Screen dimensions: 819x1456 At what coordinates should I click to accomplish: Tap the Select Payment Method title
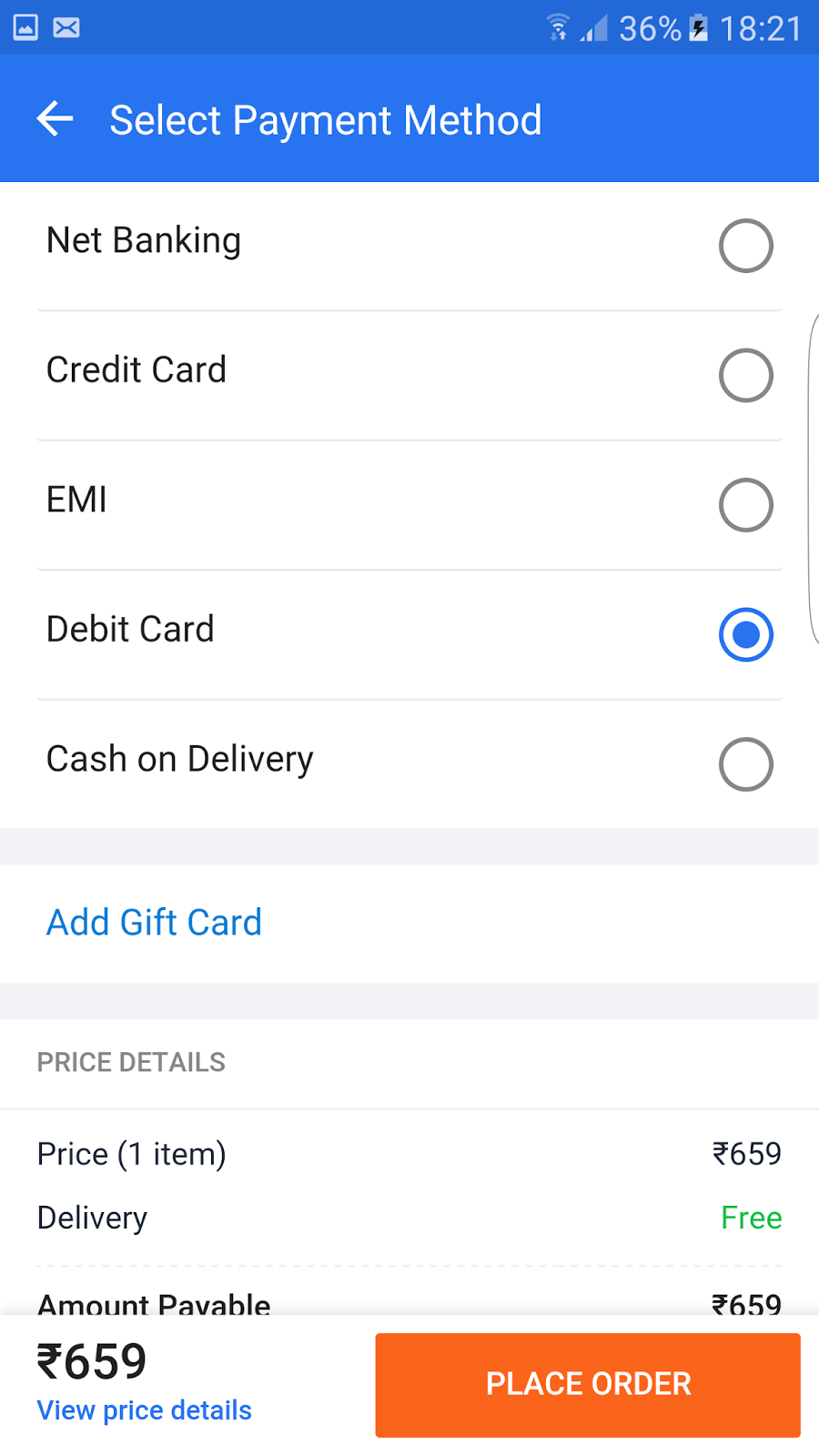point(326,119)
